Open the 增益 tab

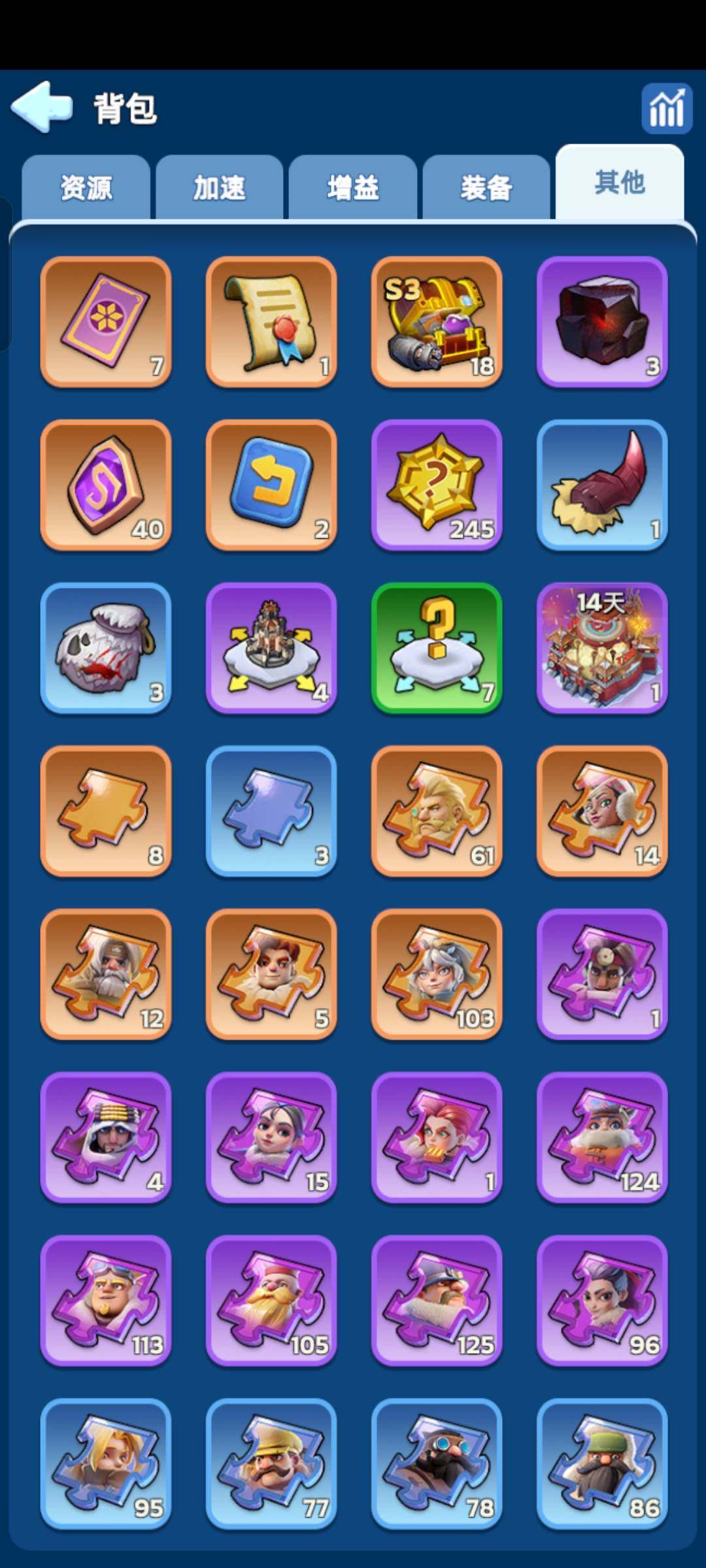coord(353,188)
